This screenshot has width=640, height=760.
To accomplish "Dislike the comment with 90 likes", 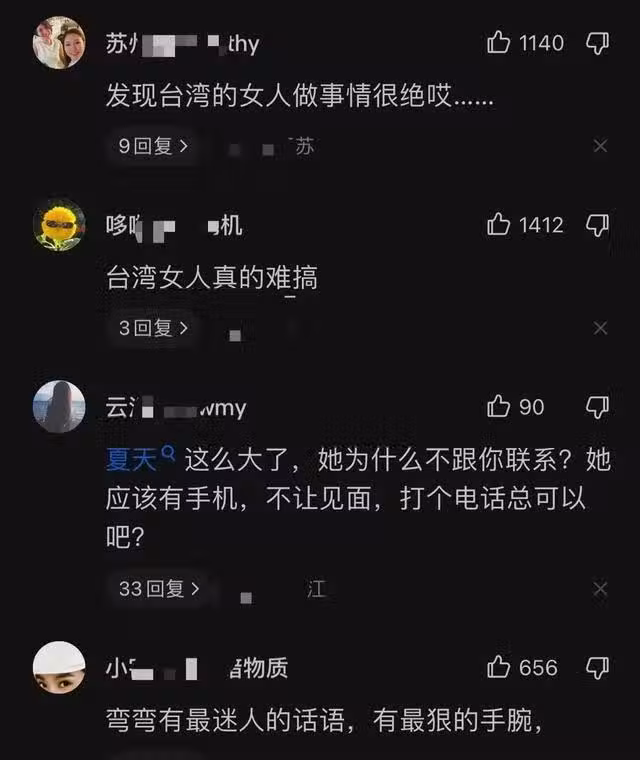I will click(x=597, y=406).
